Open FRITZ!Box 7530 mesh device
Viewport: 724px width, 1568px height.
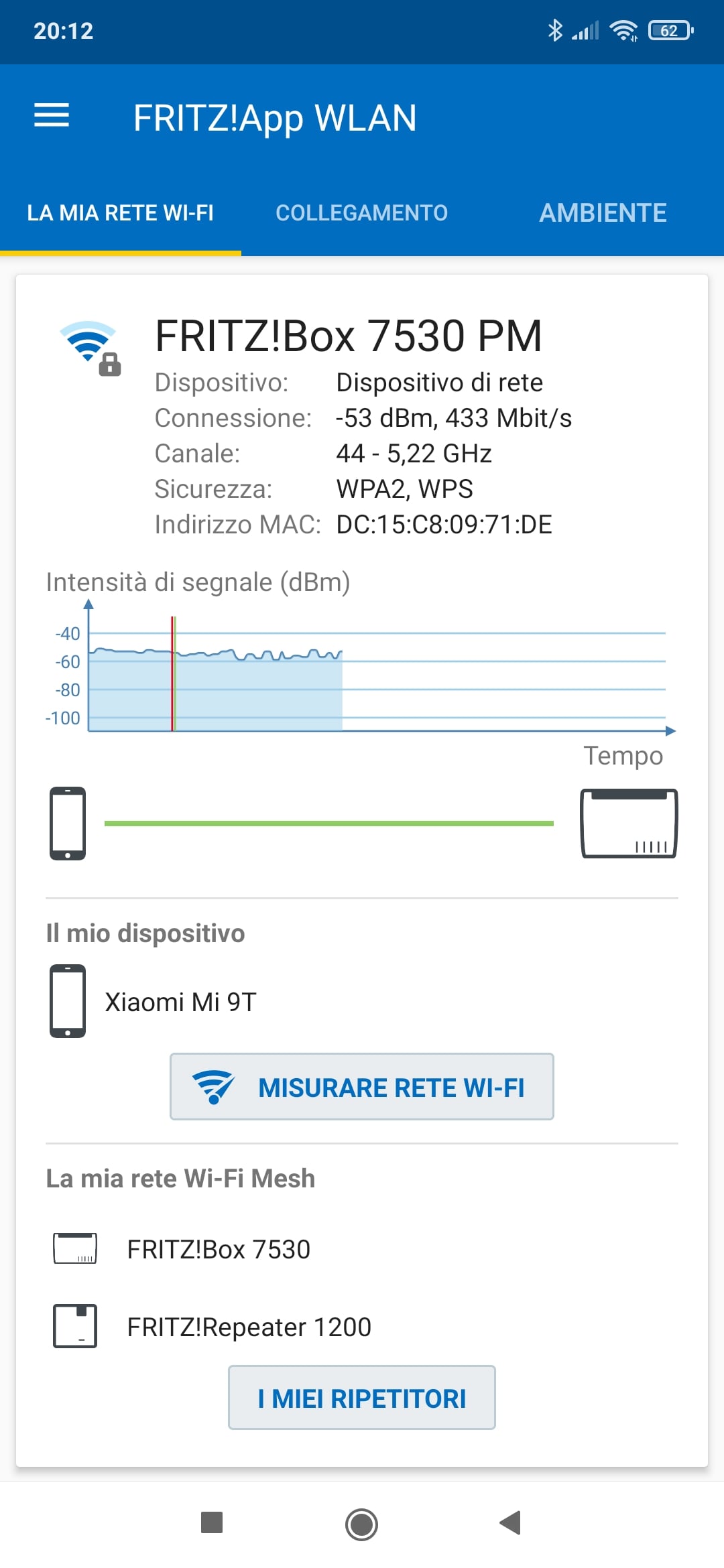click(362, 1250)
